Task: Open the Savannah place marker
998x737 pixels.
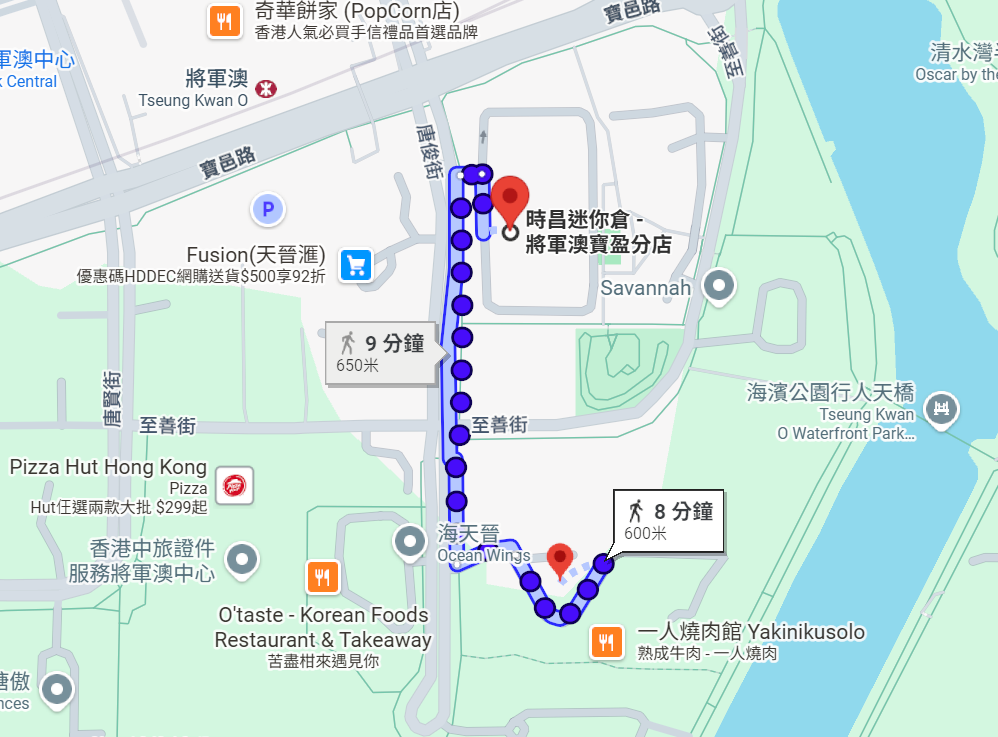Action: (718, 288)
